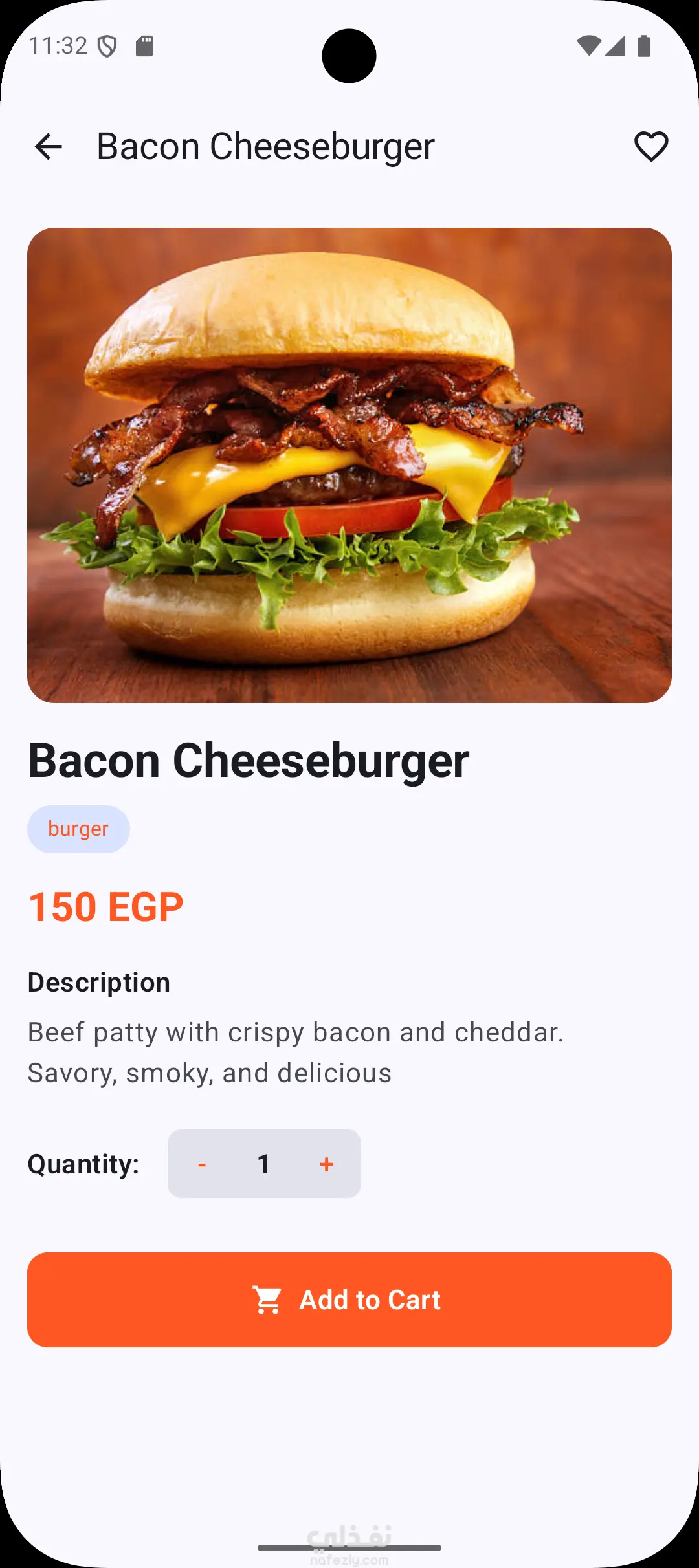The width and height of the screenshot is (699, 1568).
Task: Select the burger category chip
Action: click(78, 829)
